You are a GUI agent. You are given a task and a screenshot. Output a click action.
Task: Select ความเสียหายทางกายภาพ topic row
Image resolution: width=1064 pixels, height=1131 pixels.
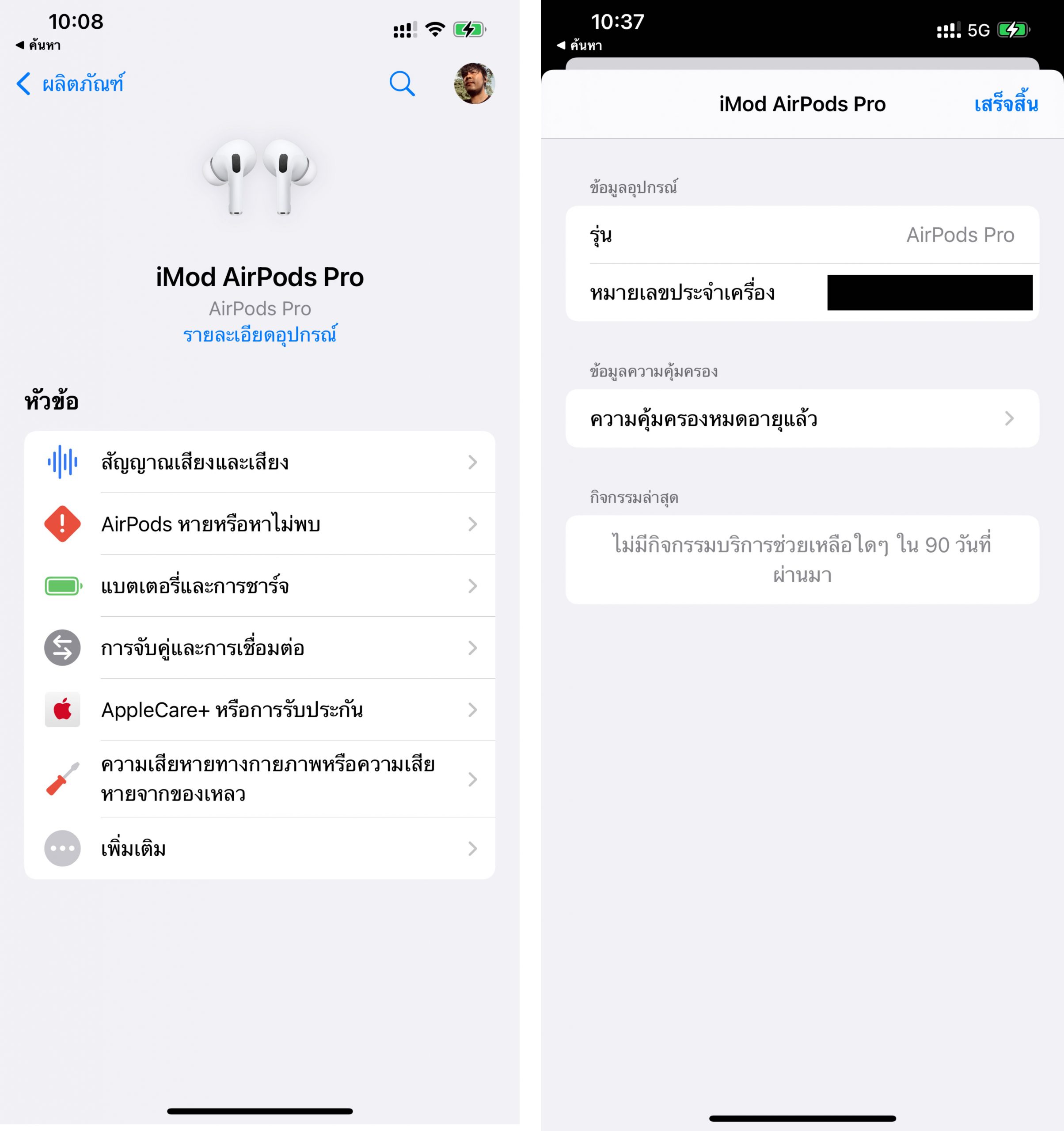click(259, 779)
